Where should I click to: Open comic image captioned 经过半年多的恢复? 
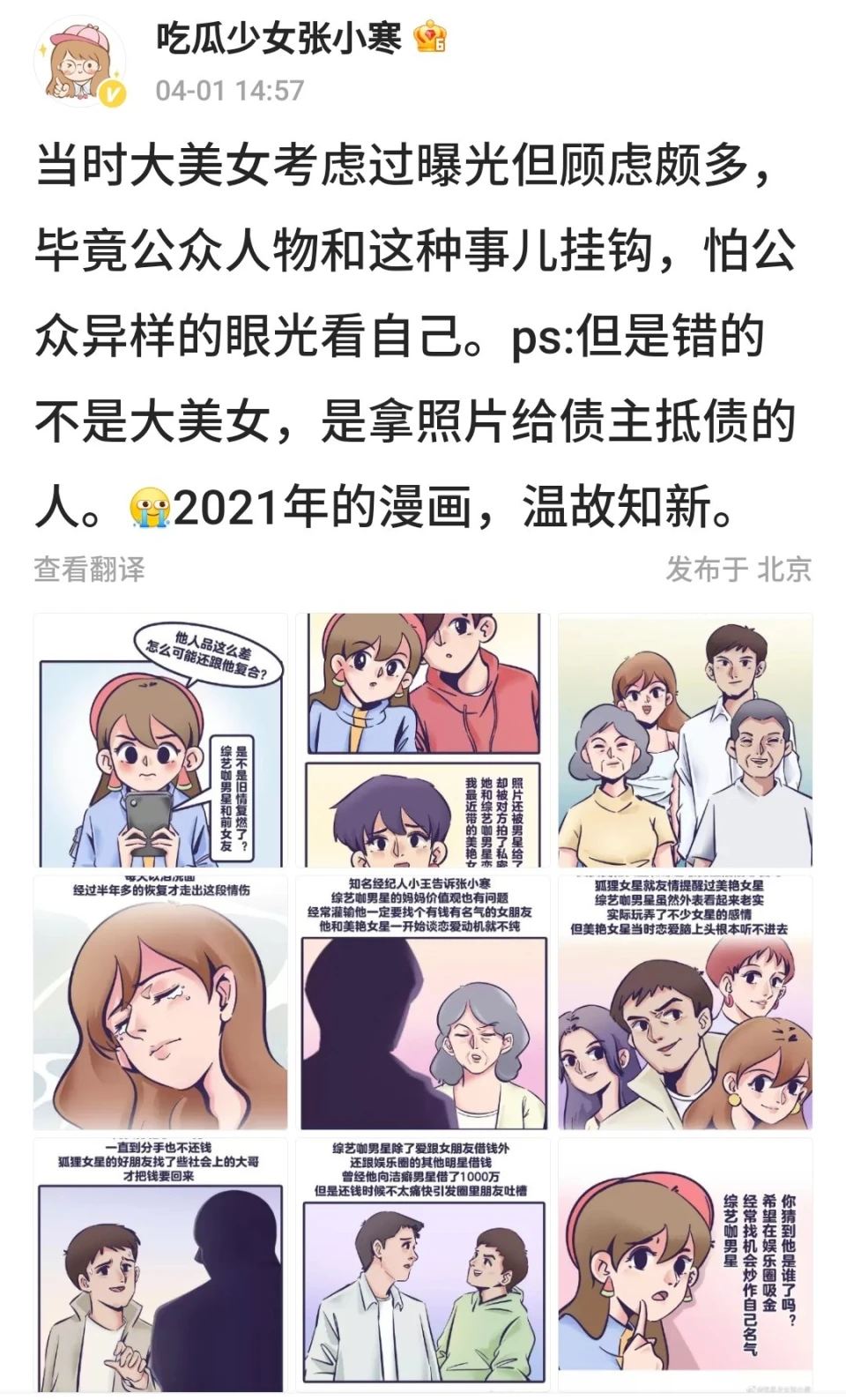pos(160,1002)
